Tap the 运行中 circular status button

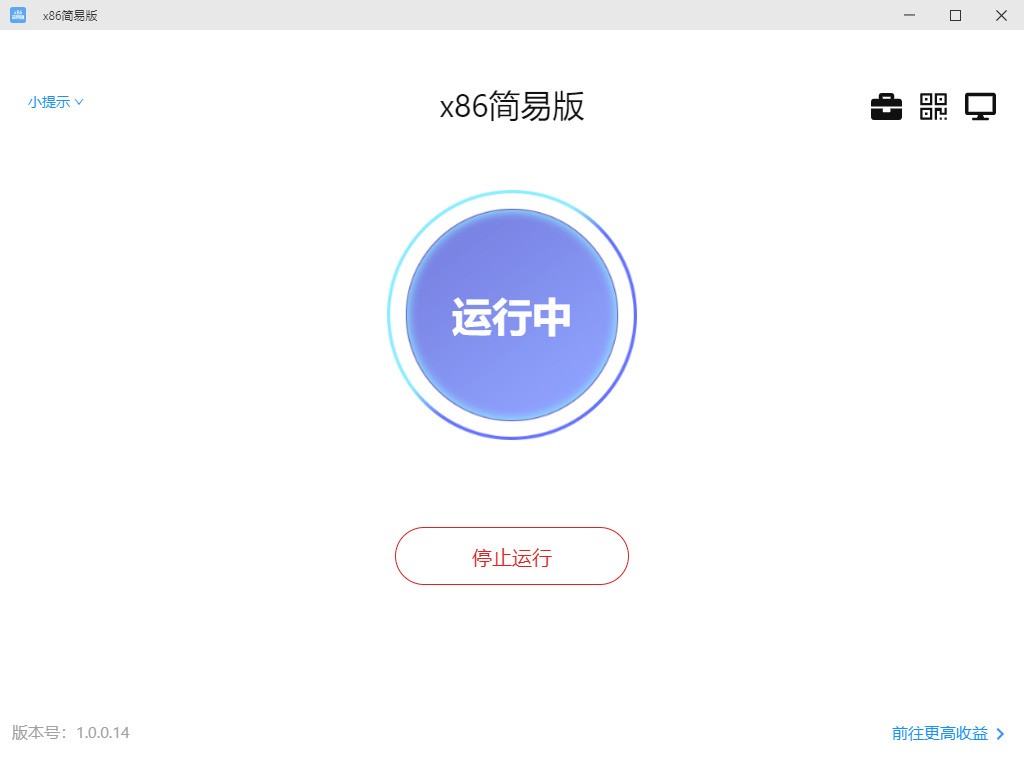(x=512, y=315)
